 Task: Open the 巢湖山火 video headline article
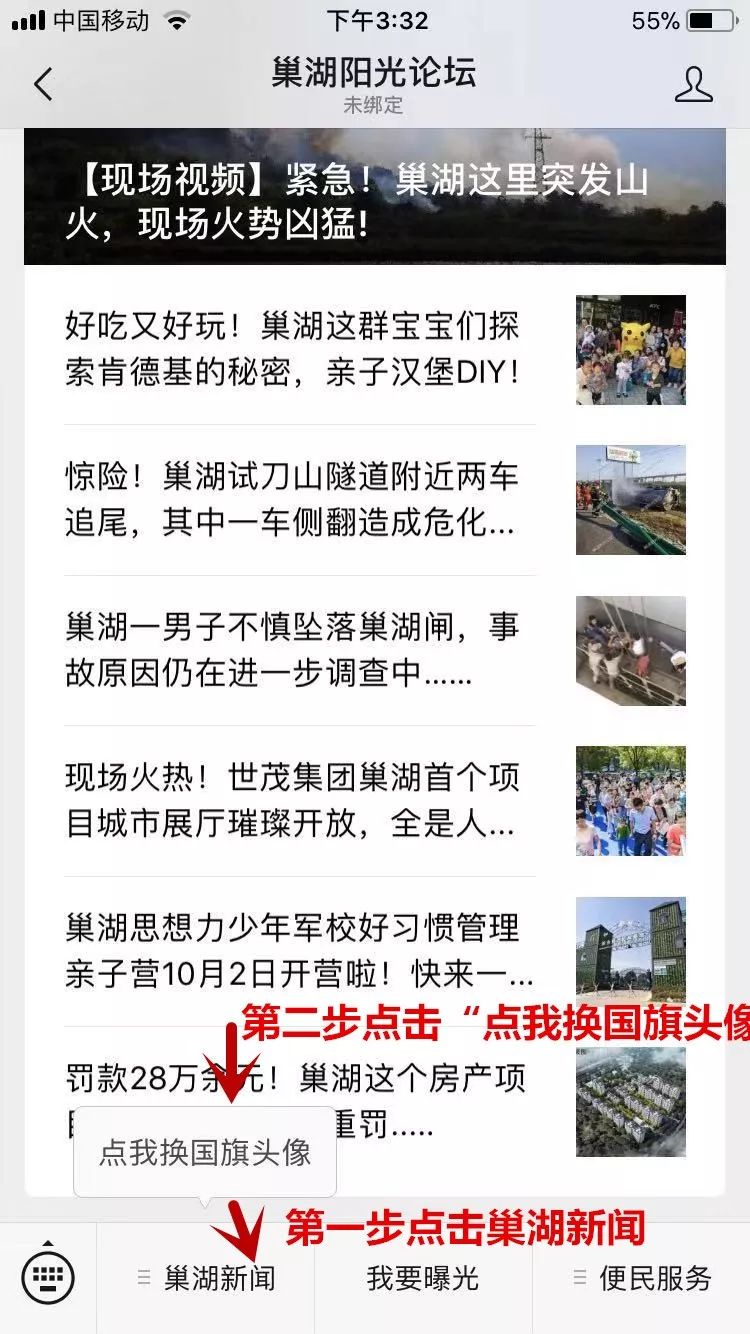375,197
